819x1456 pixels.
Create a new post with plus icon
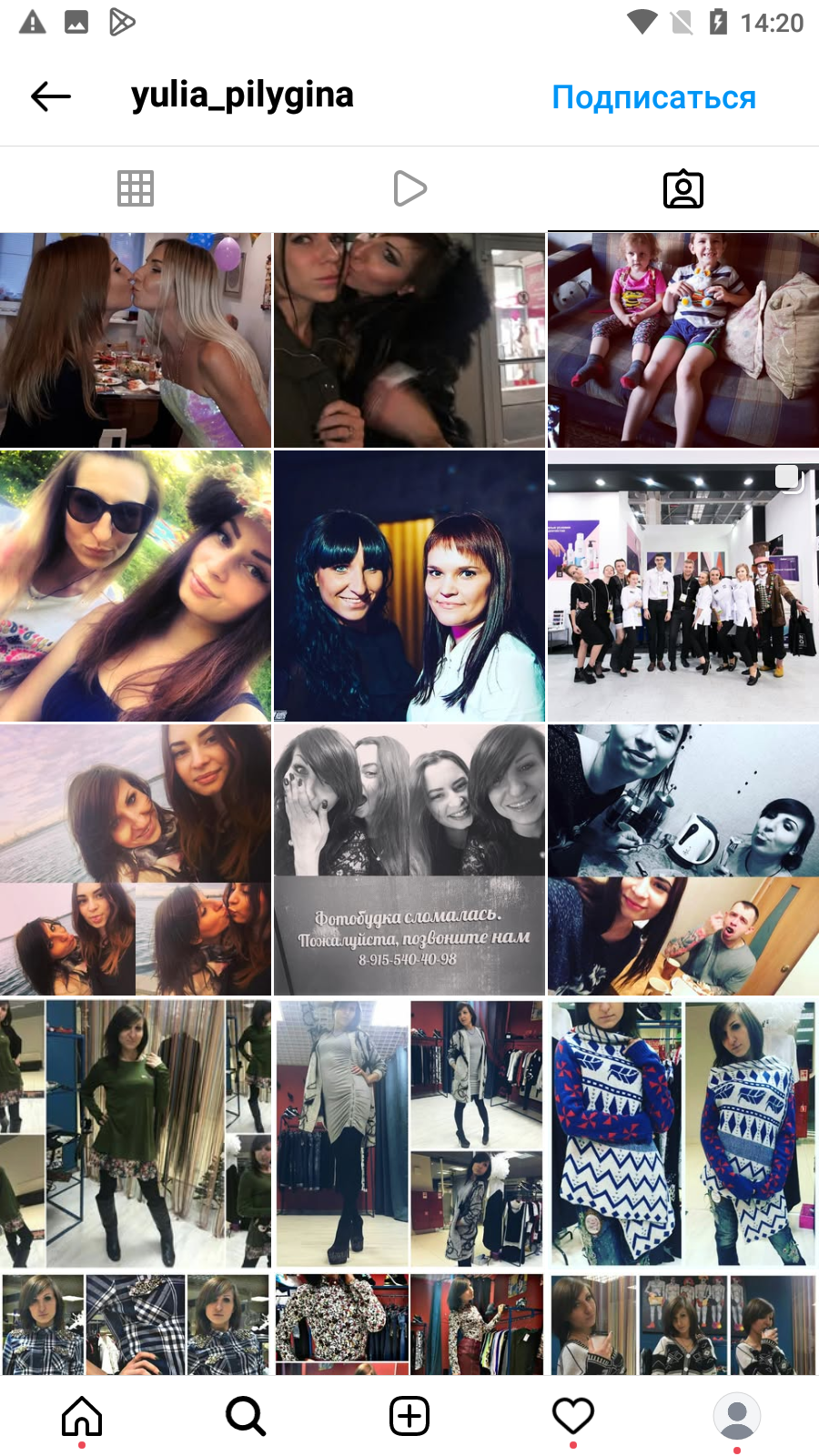(x=409, y=1416)
